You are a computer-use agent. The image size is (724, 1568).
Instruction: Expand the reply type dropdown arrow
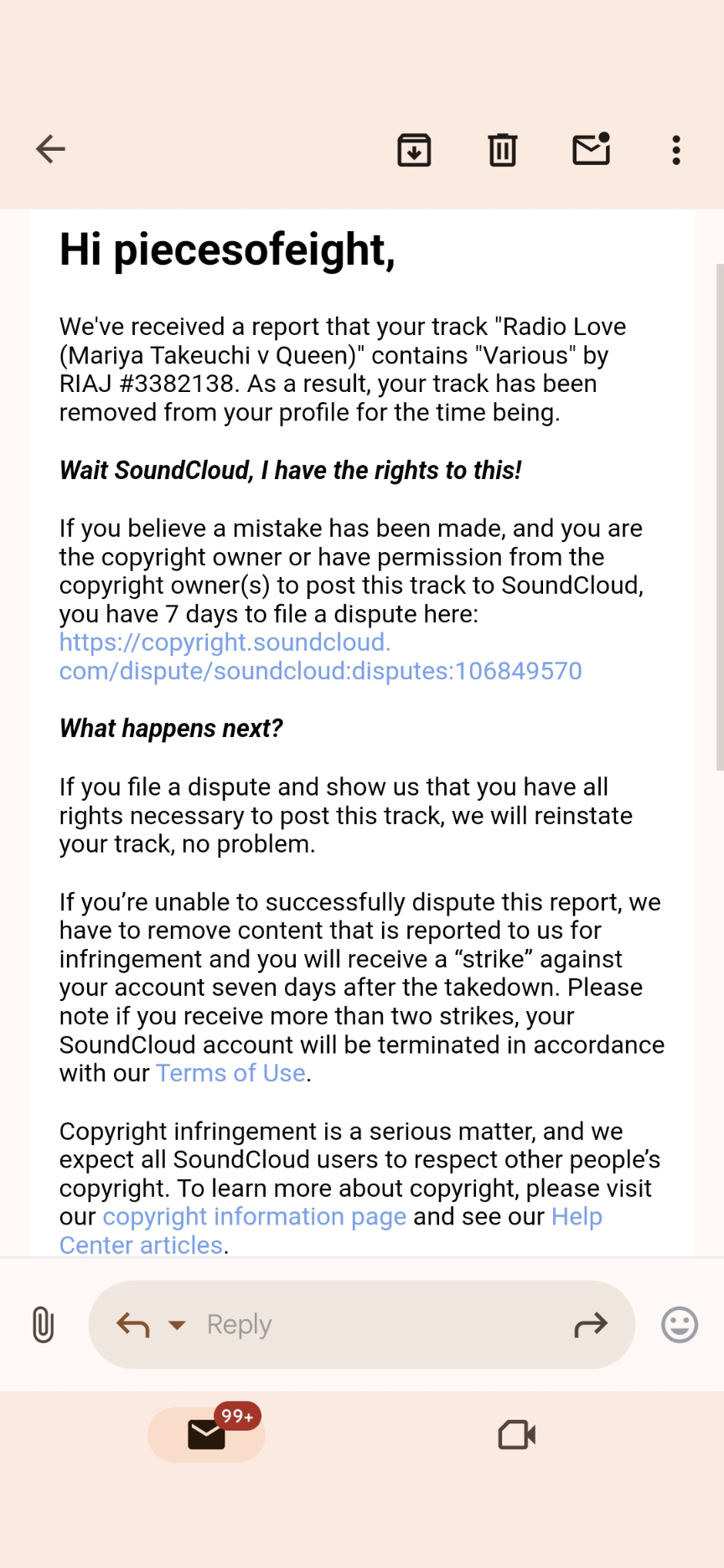pyautogui.click(x=177, y=1325)
